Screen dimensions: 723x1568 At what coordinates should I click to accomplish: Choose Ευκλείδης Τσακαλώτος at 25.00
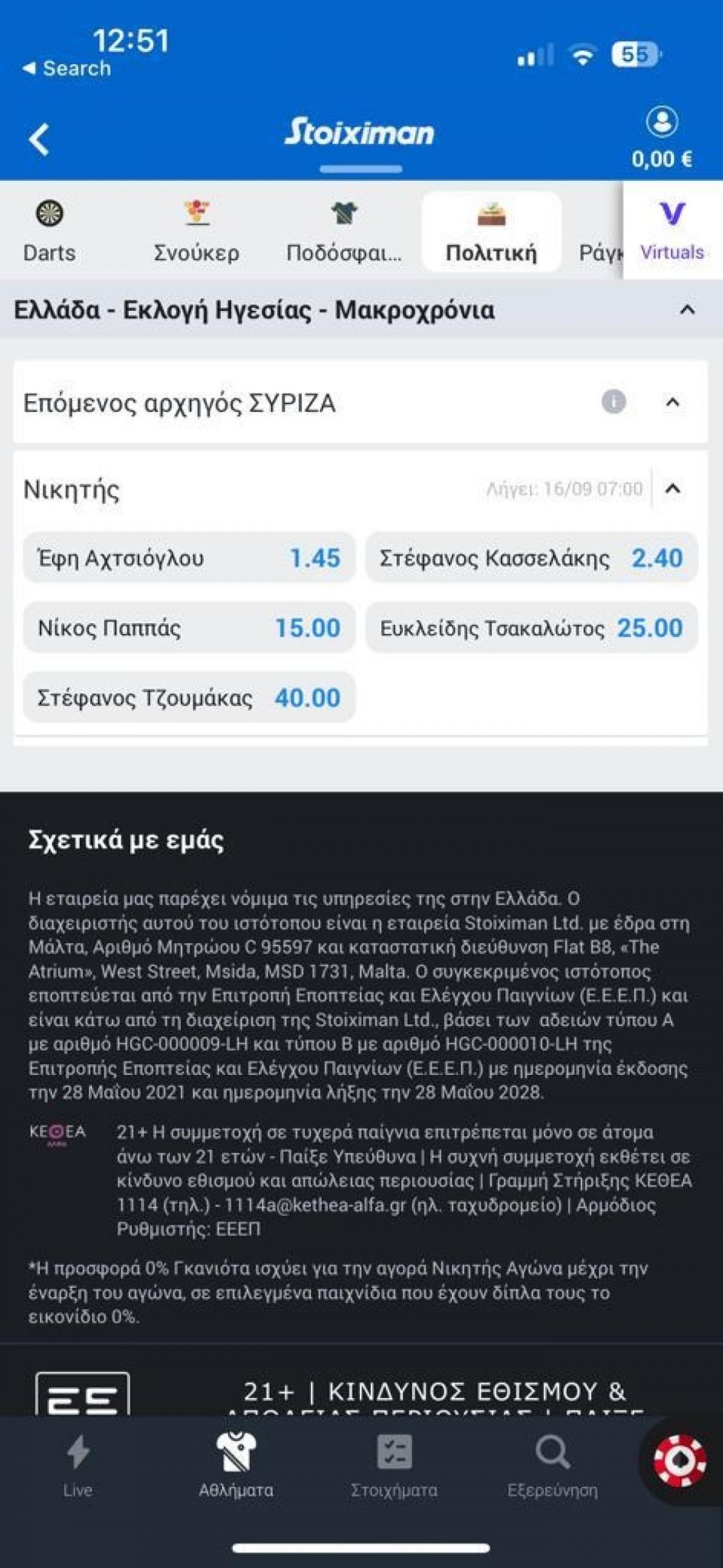point(531,627)
